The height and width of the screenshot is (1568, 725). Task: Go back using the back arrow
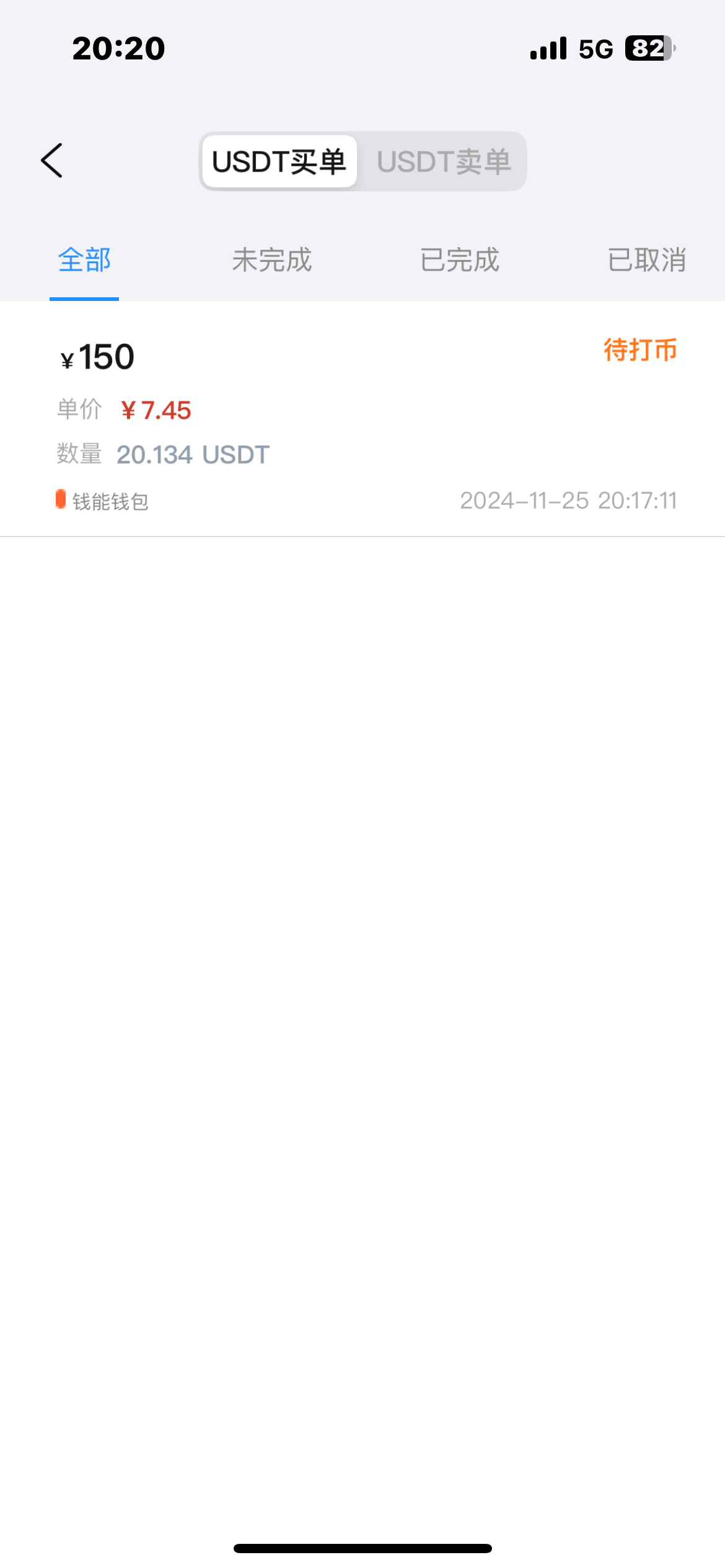coord(52,161)
